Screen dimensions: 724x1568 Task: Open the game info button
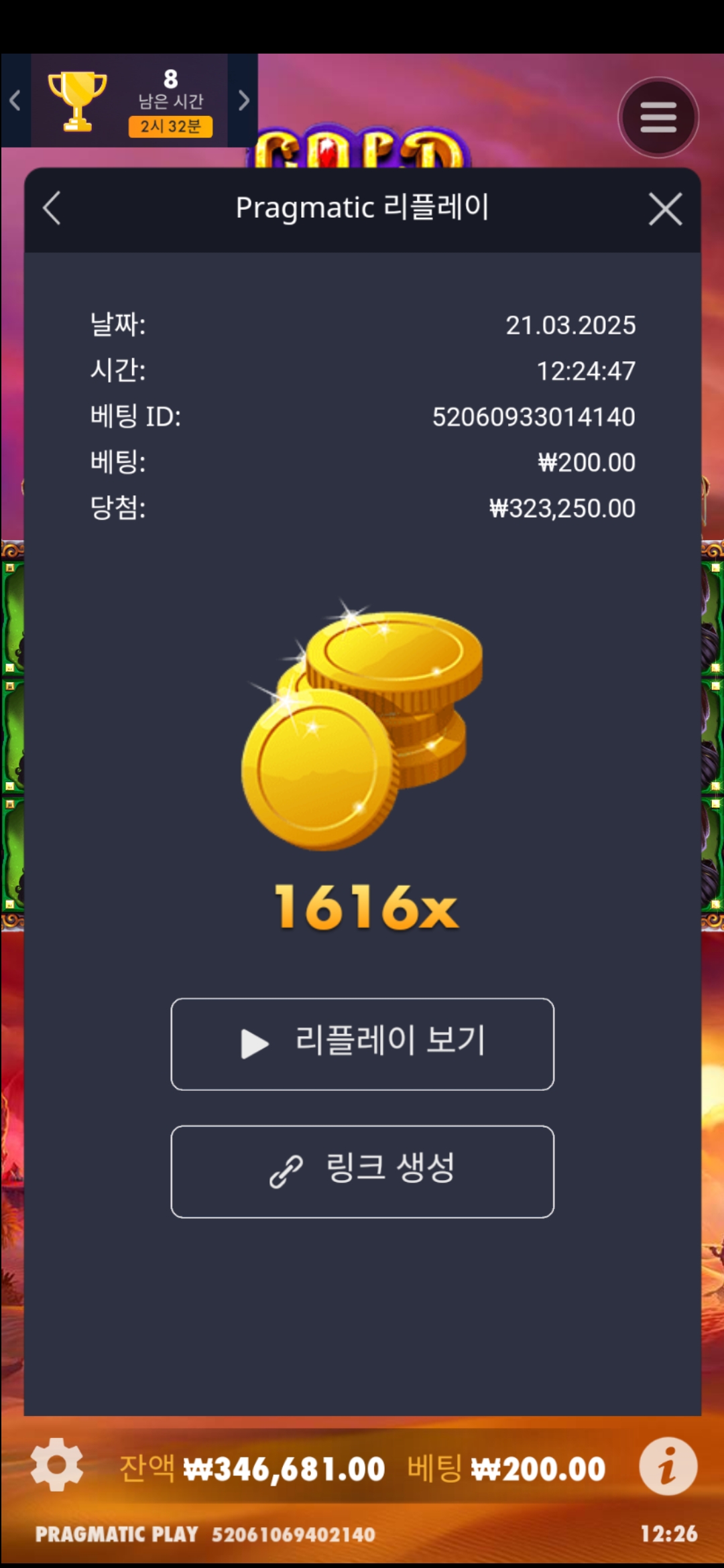[x=667, y=1465]
